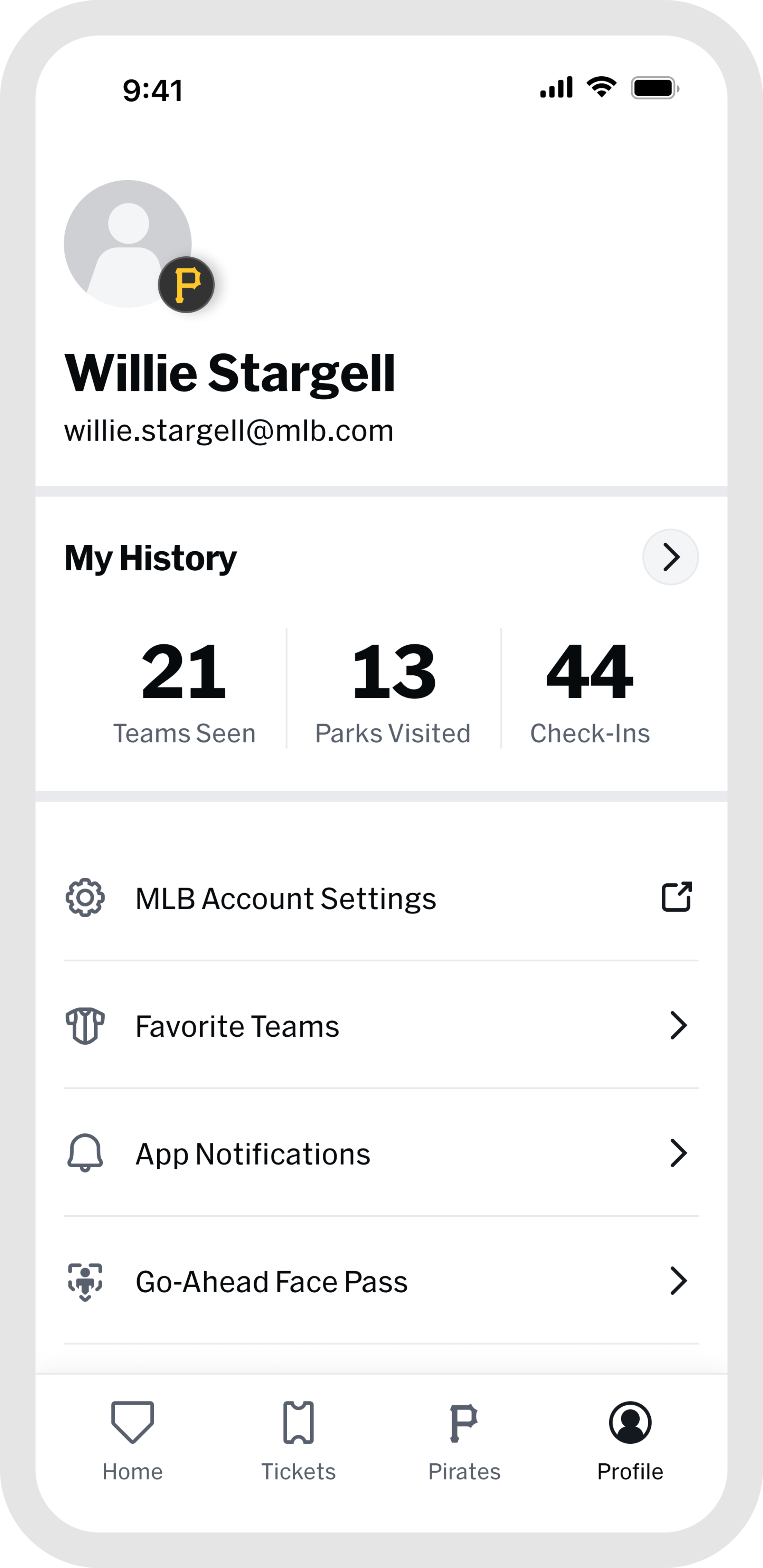The image size is (763, 1568).
Task: Tap the profile avatar picture
Action: [128, 244]
